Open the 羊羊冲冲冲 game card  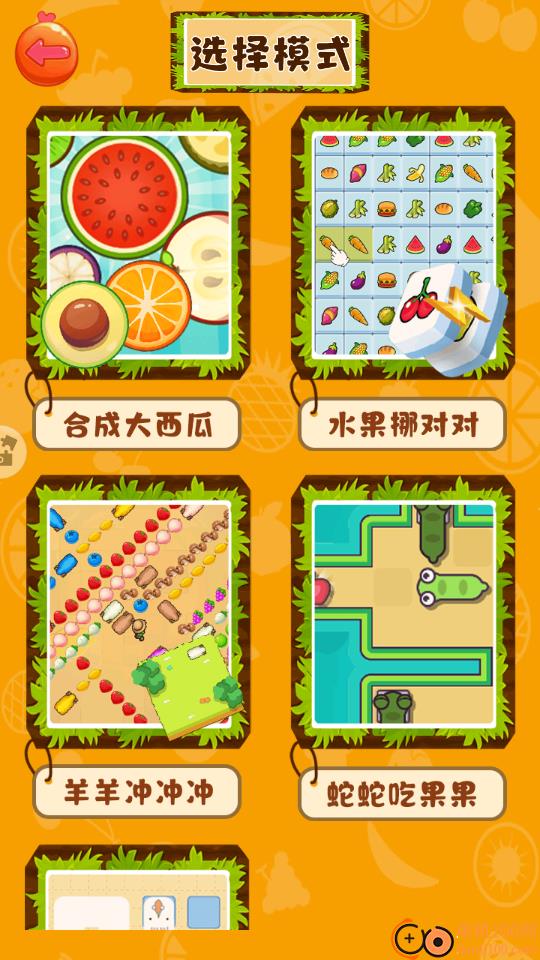(x=138, y=612)
